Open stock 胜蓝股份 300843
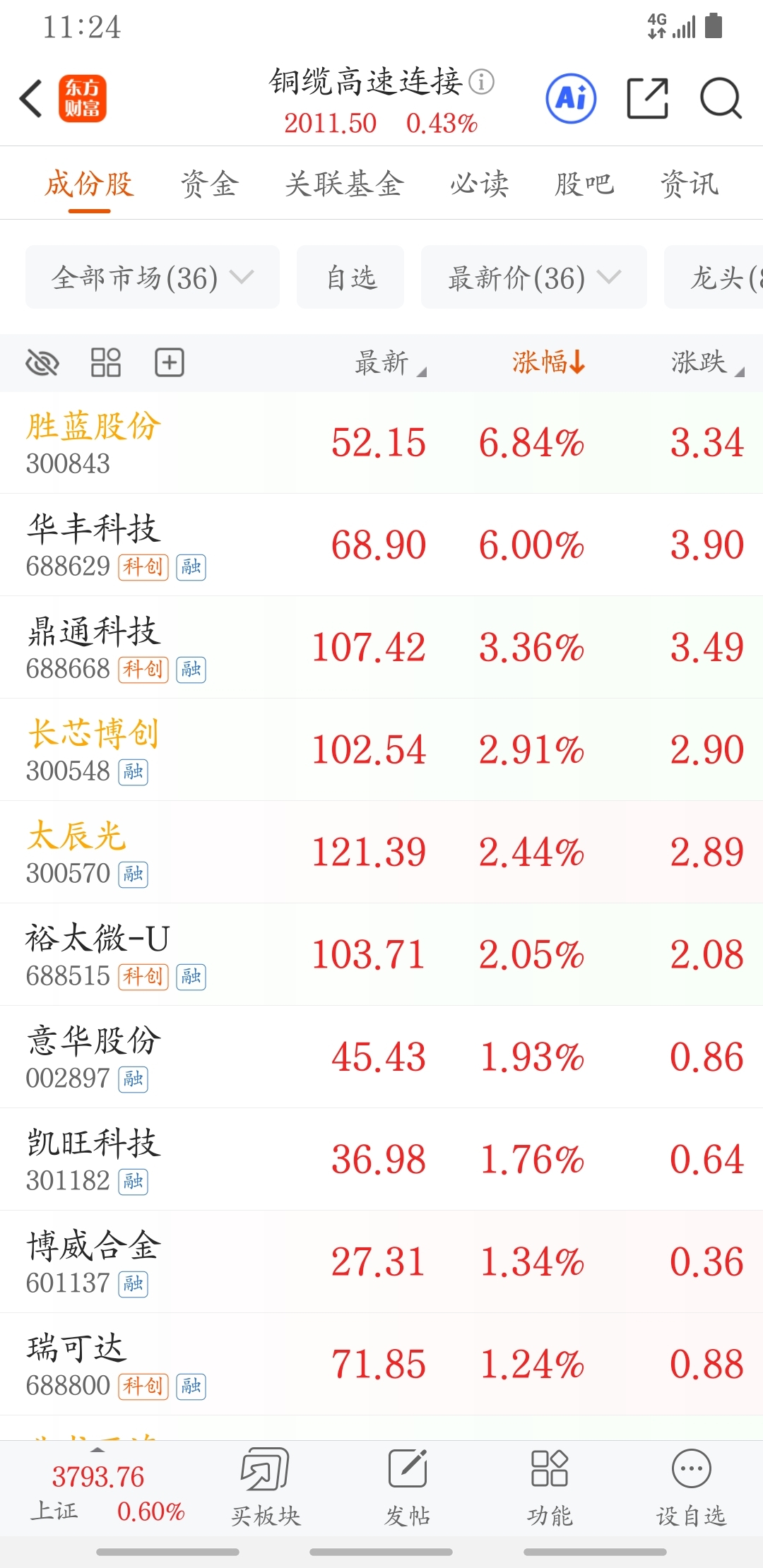This screenshot has height=1568, width=763. pyautogui.click(x=381, y=443)
